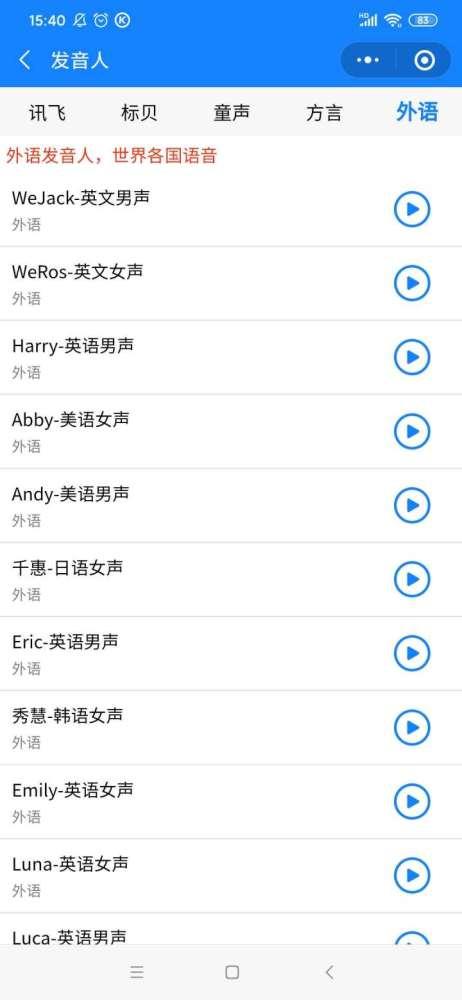Play the Abby-美语女声 sample

click(412, 432)
